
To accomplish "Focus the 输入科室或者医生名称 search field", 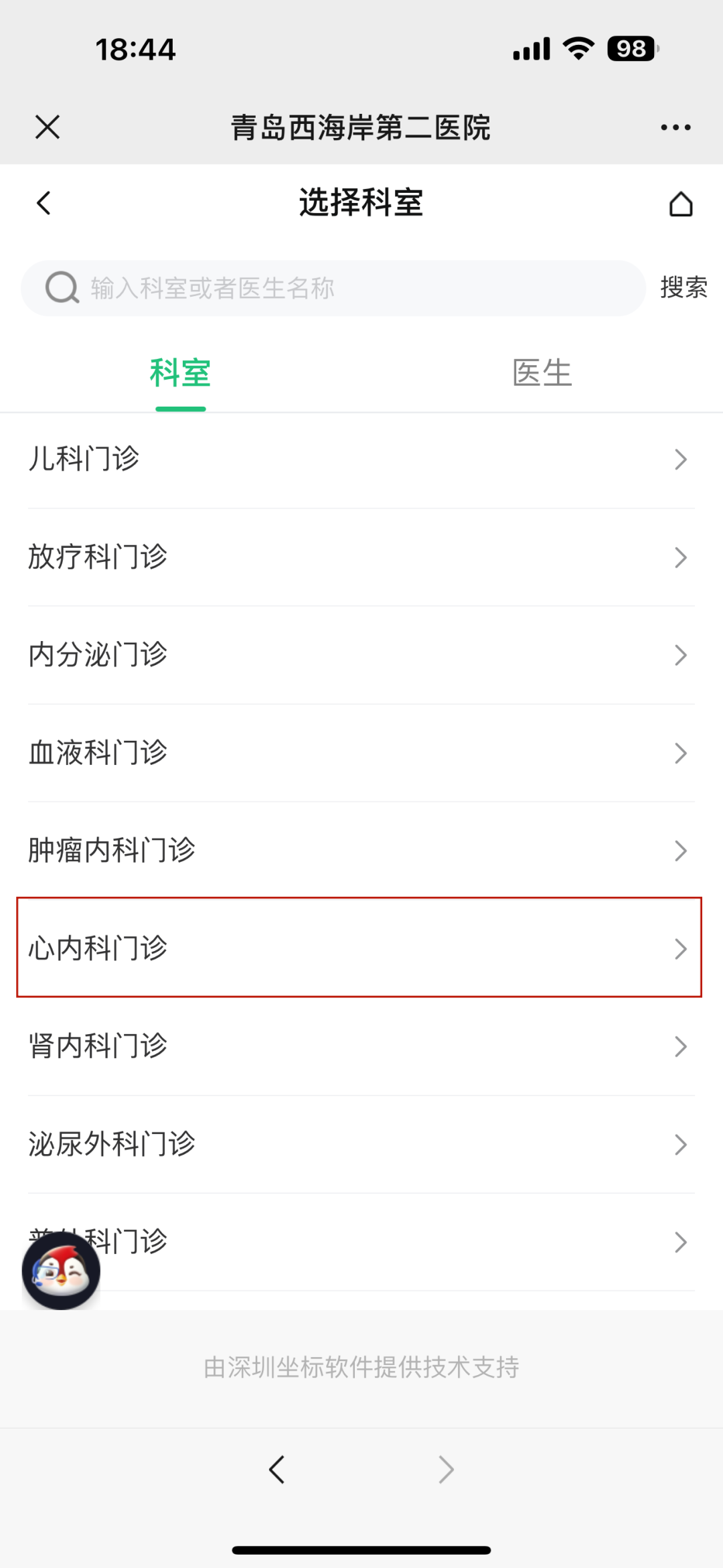I will point(335,288).
